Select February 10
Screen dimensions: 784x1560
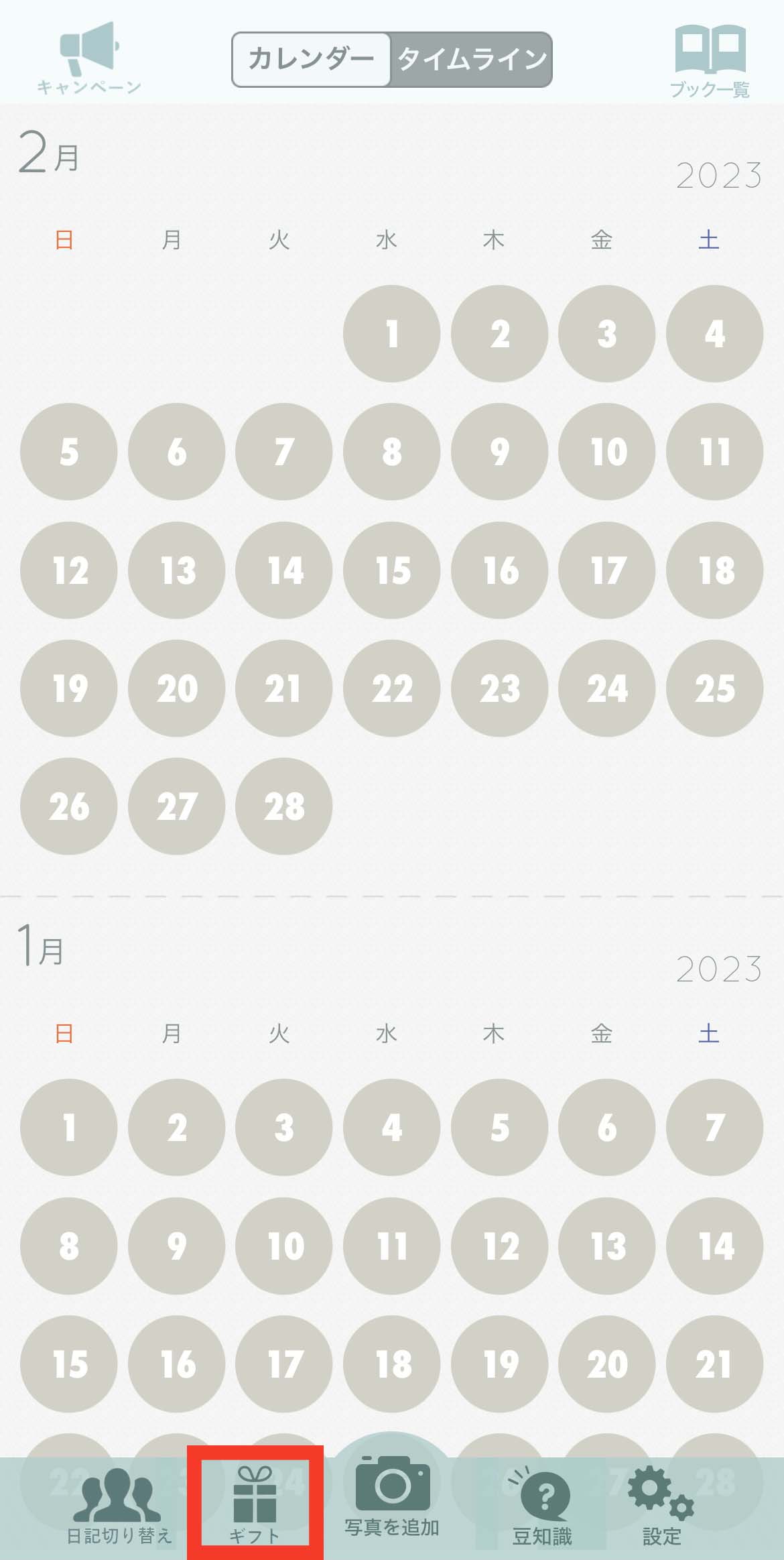[607, 452]
